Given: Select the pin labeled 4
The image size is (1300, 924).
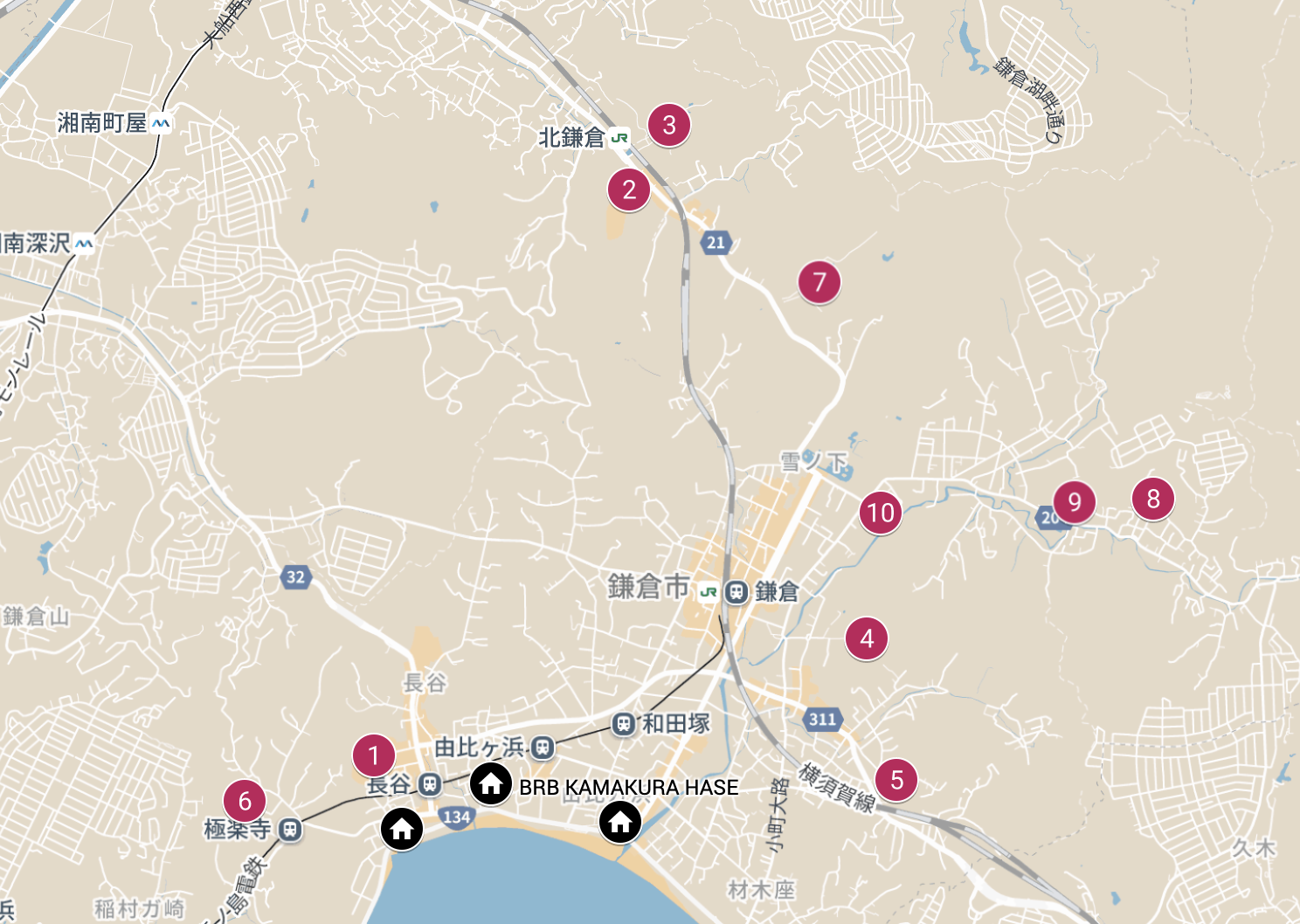Looking at the screenshot, I should click(x=867, y=638).
